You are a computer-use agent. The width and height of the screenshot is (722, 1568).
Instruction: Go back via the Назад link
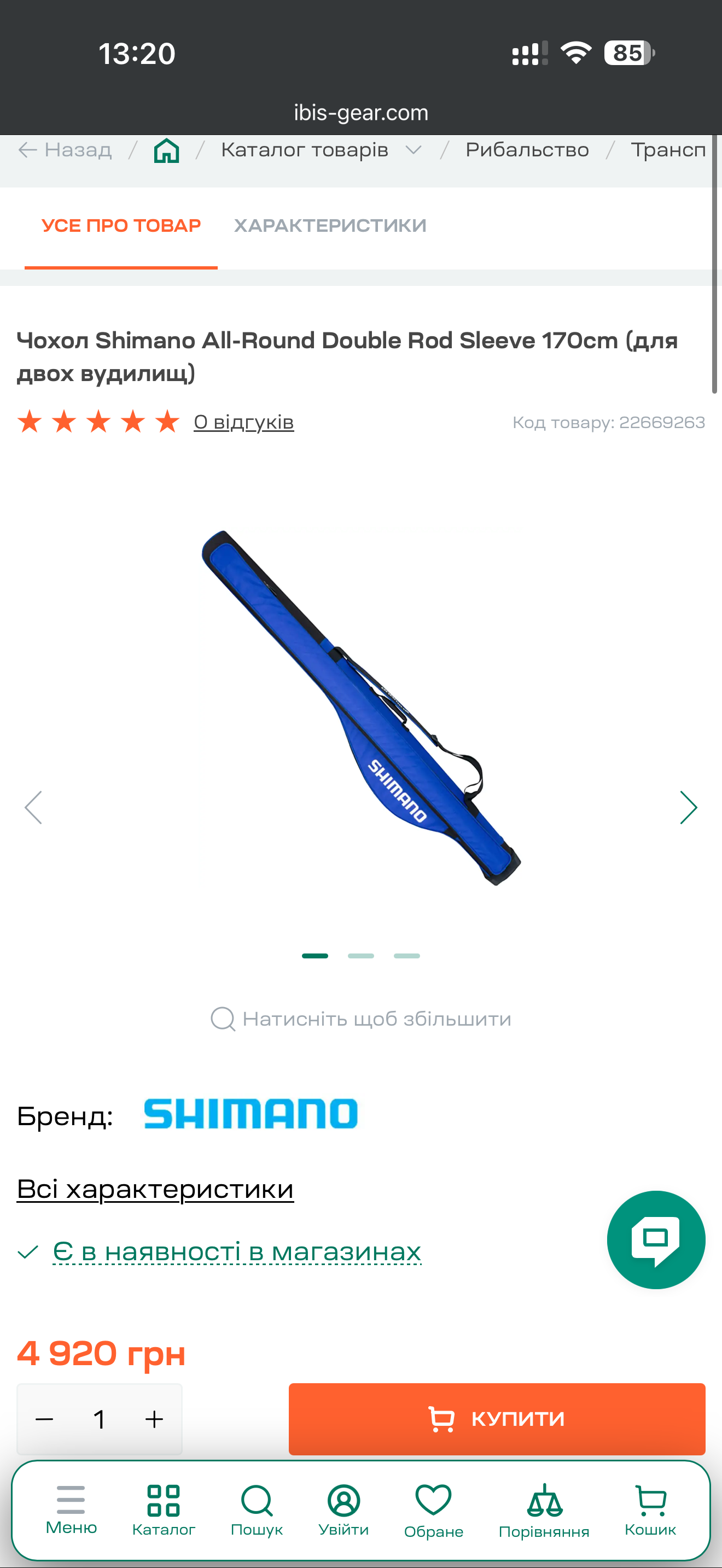pos(66,150)
